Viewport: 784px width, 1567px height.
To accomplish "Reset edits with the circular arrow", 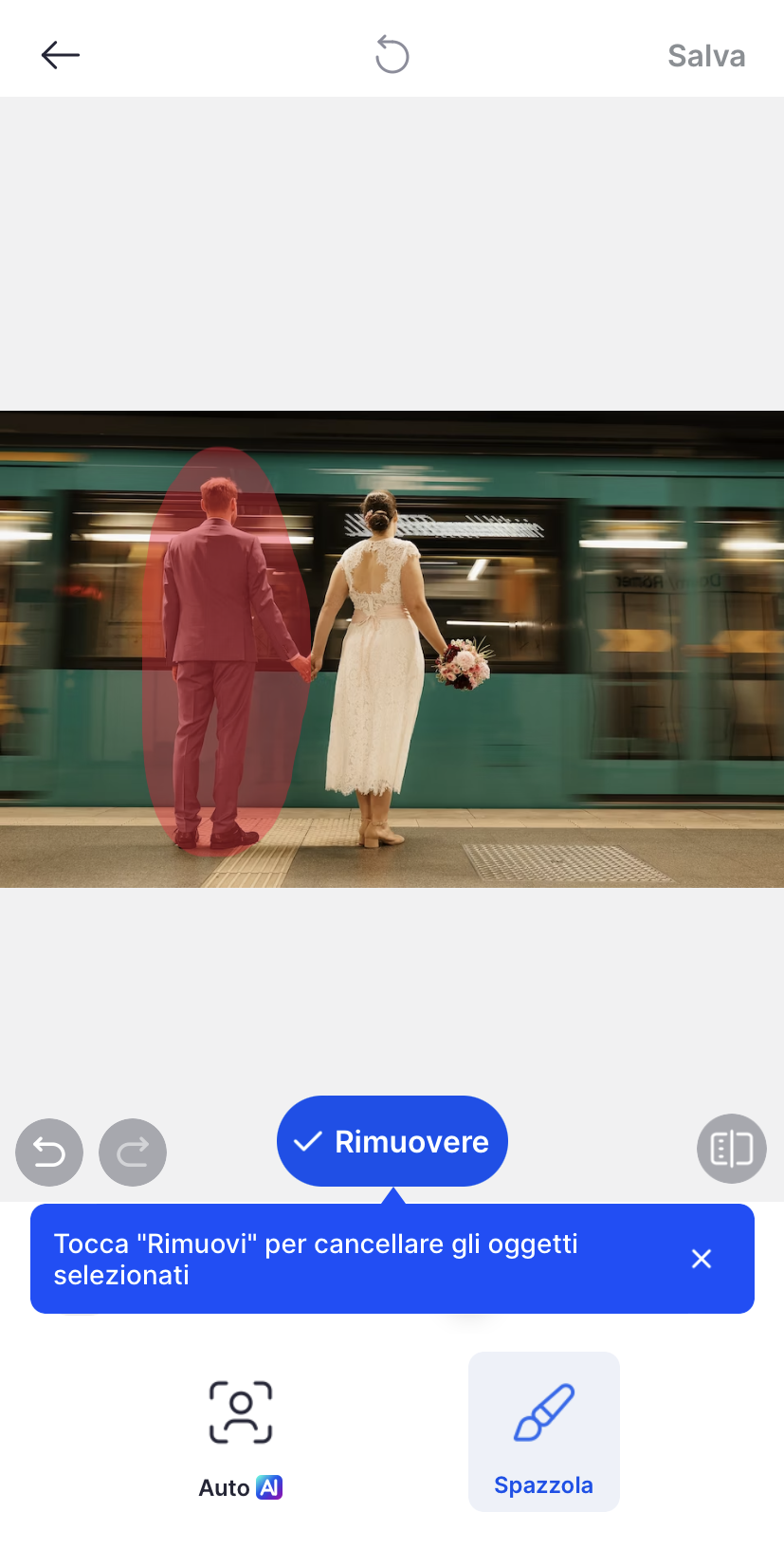I will [392, 55].
